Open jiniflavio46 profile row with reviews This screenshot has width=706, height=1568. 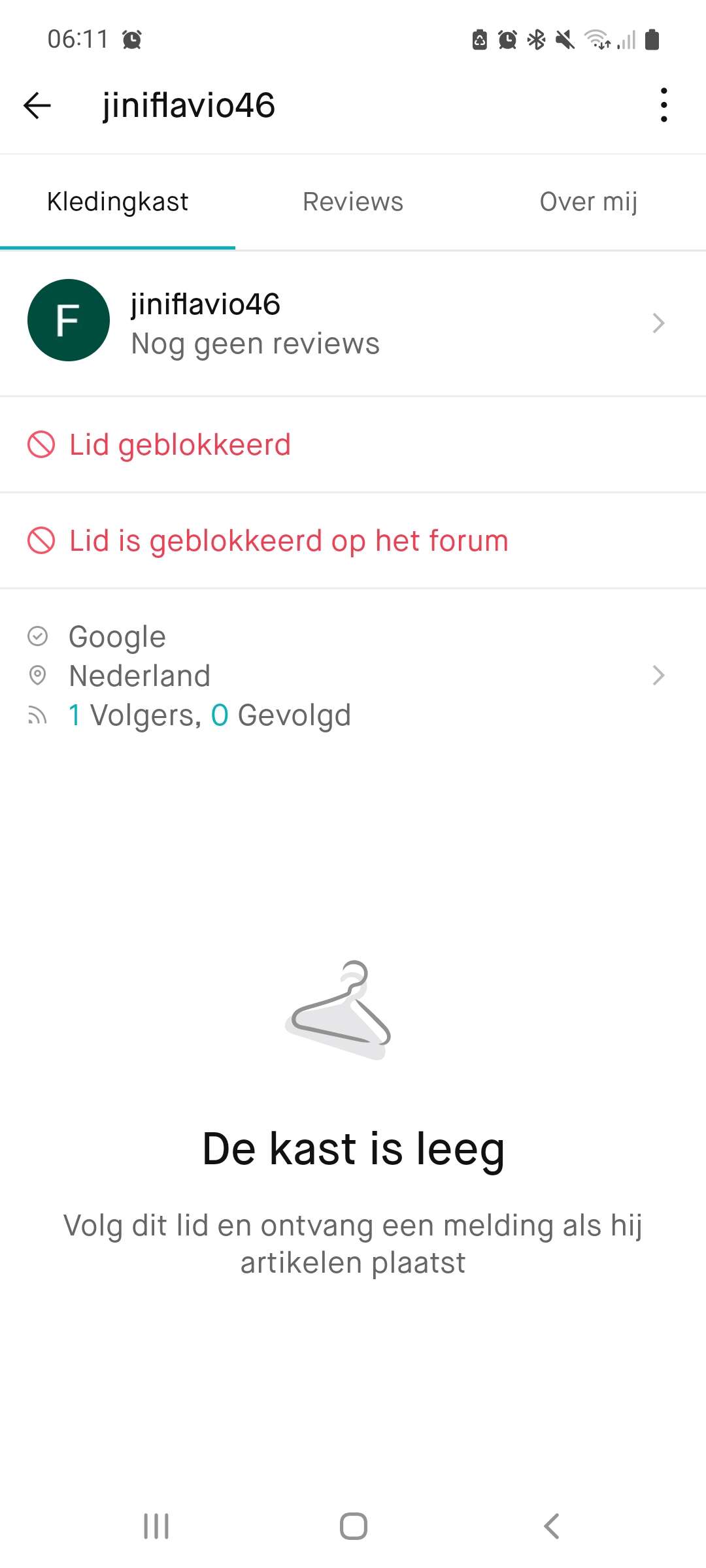(353, 323)
